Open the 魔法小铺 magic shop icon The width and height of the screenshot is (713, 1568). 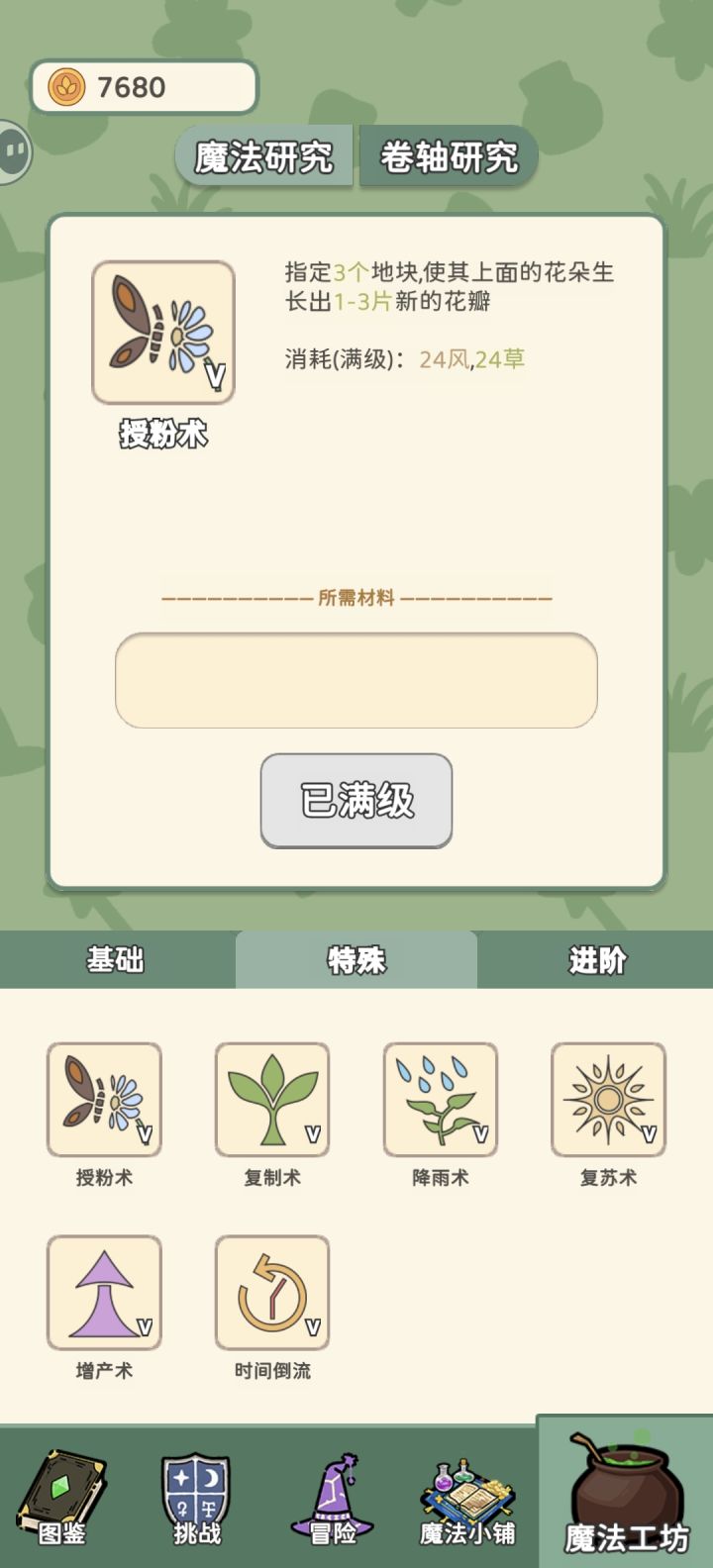click(x=465, y=1498)
